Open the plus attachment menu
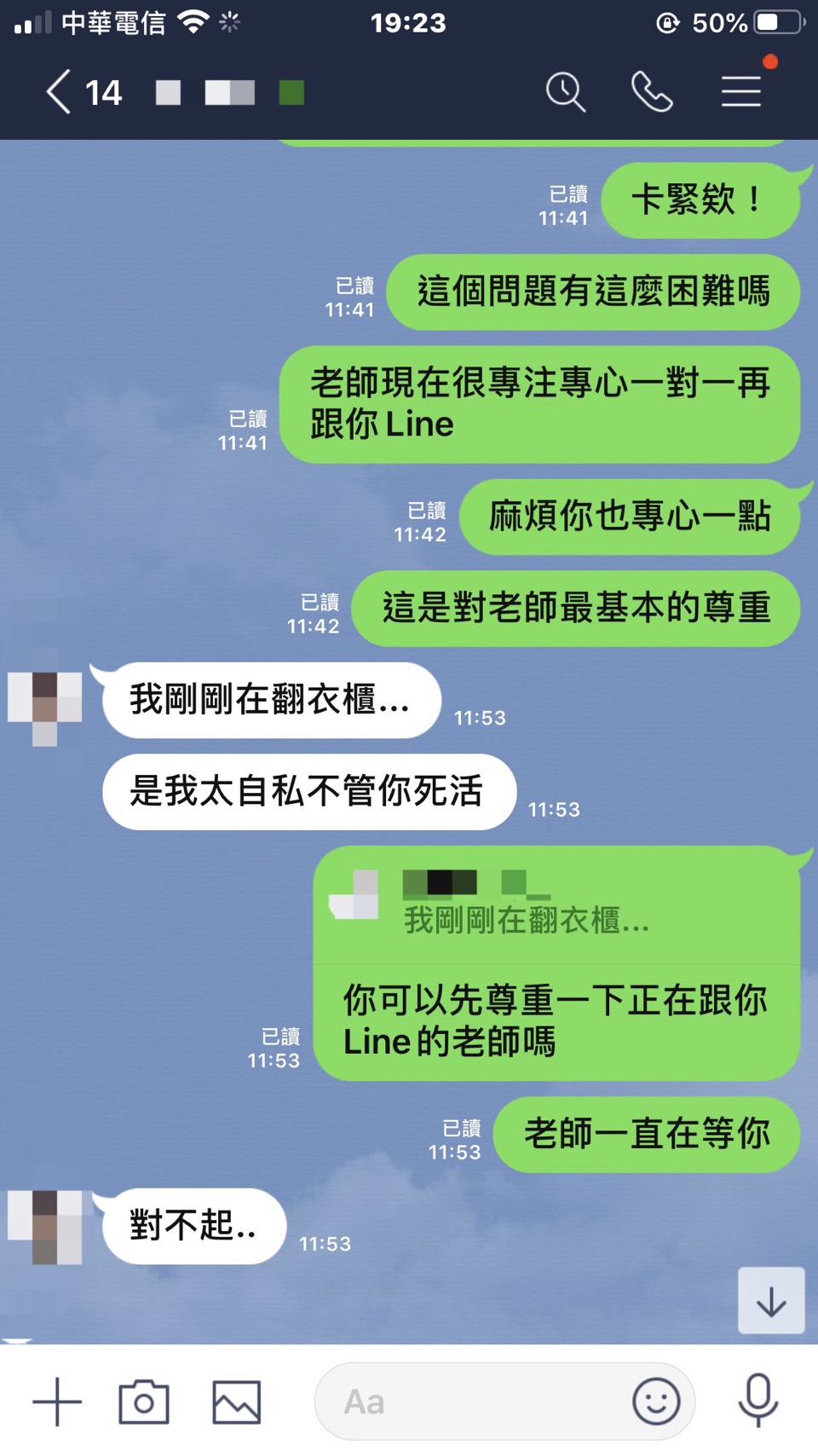 coord(57,1401)
